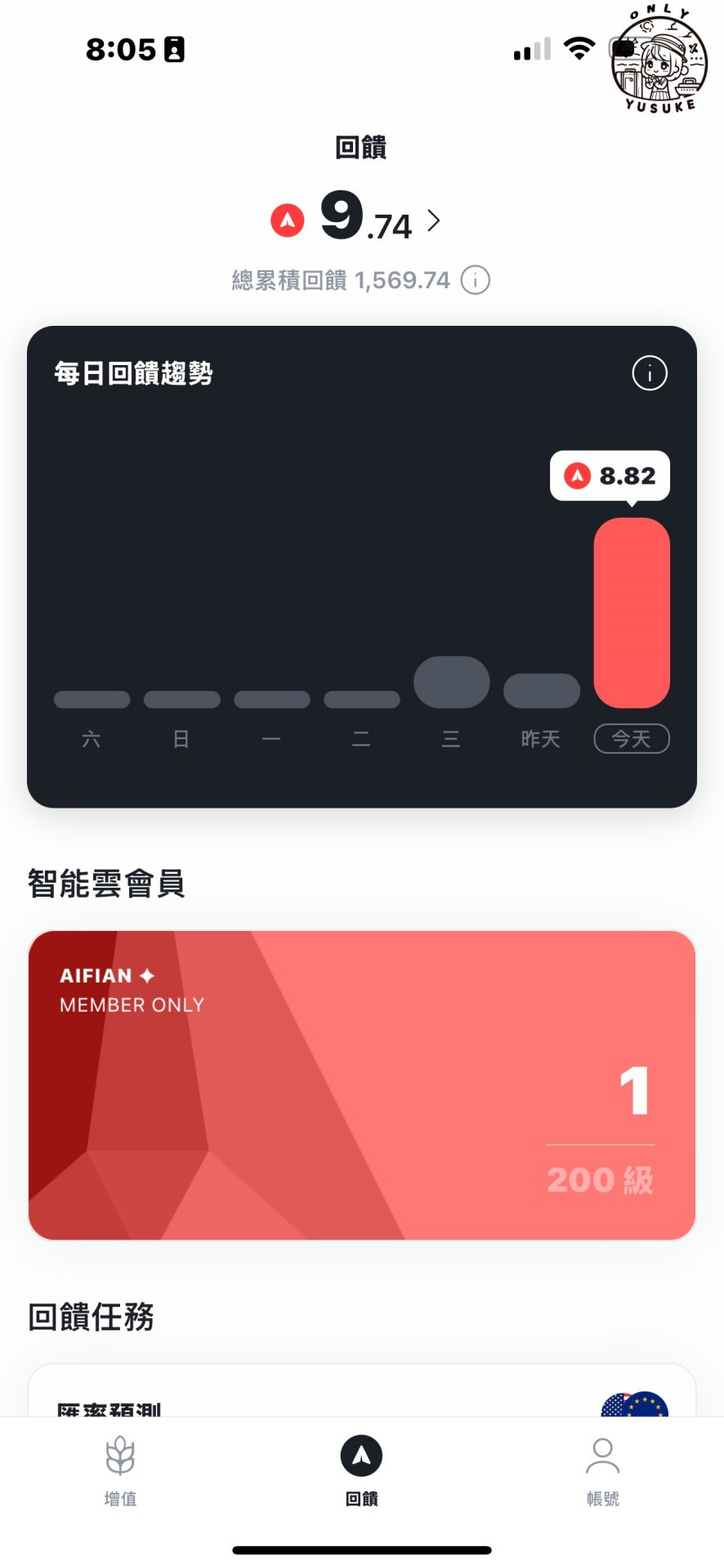This screenshot has width=724, height=1568.
Task: Select 六 in the daily trend chart
Action: pyautogui.click(x=92, y=738)
